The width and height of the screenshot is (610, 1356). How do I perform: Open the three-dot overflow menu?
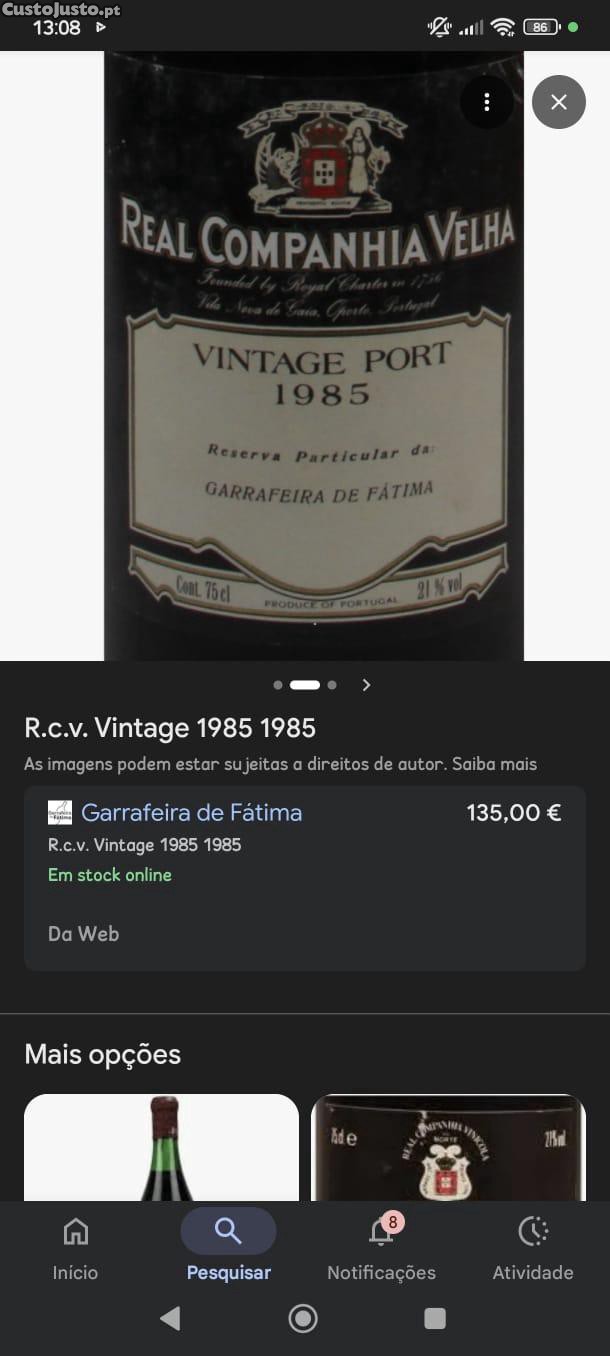(486, 102)
